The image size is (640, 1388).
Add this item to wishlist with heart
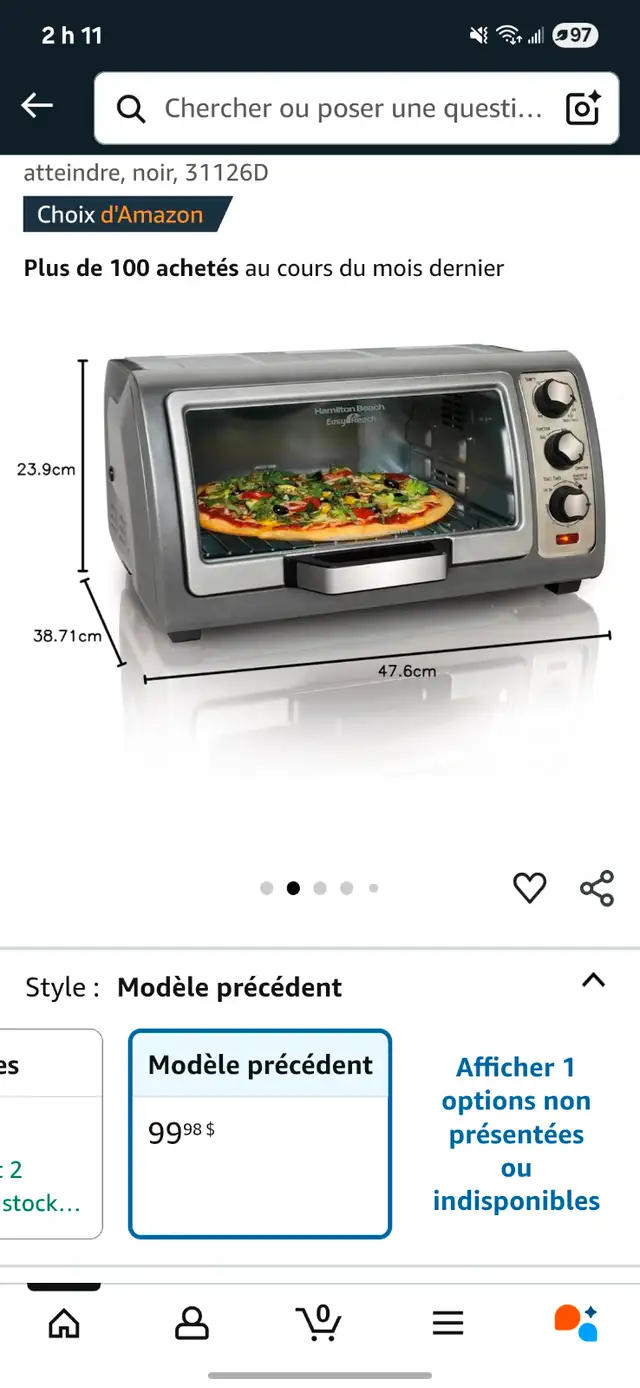(529, 888)
